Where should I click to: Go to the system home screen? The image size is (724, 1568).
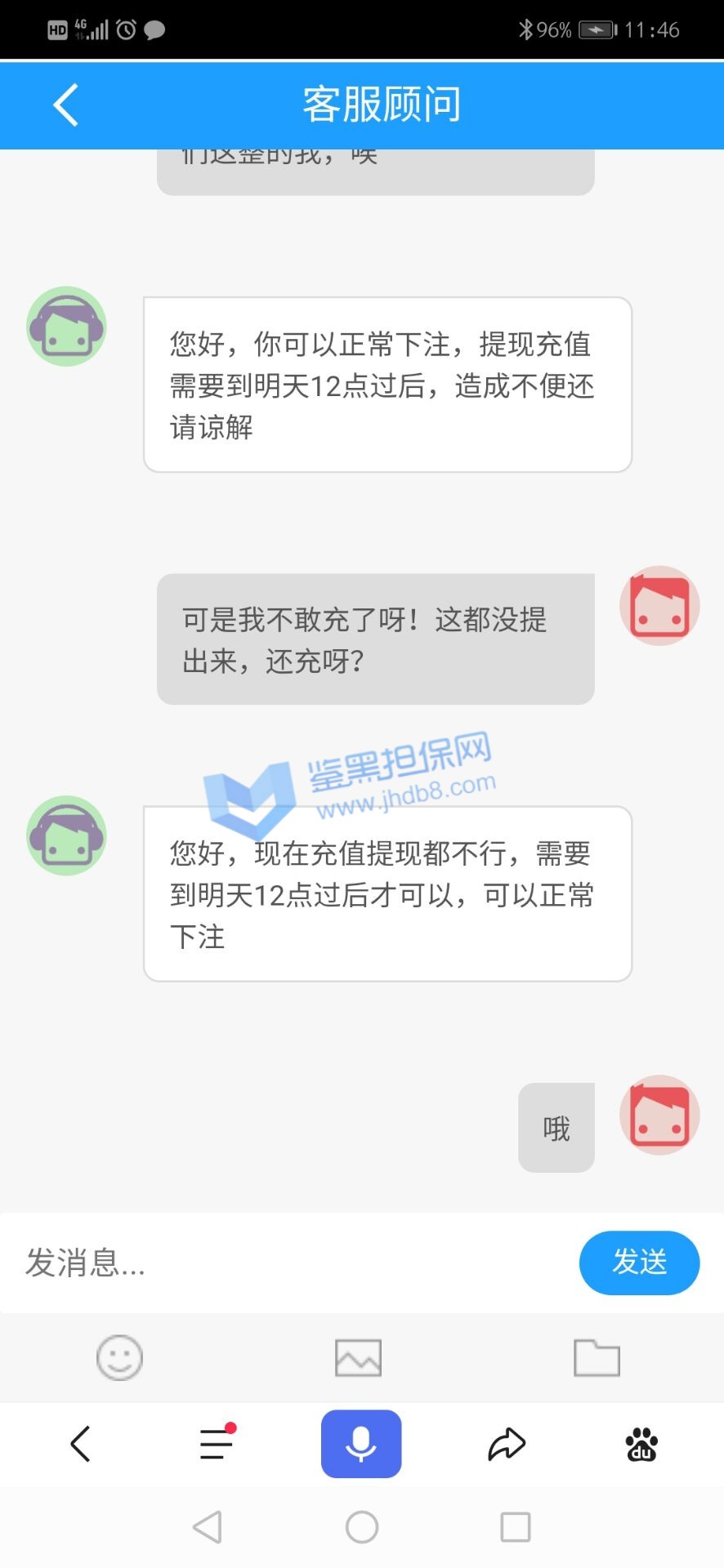tap(362, 1526)
